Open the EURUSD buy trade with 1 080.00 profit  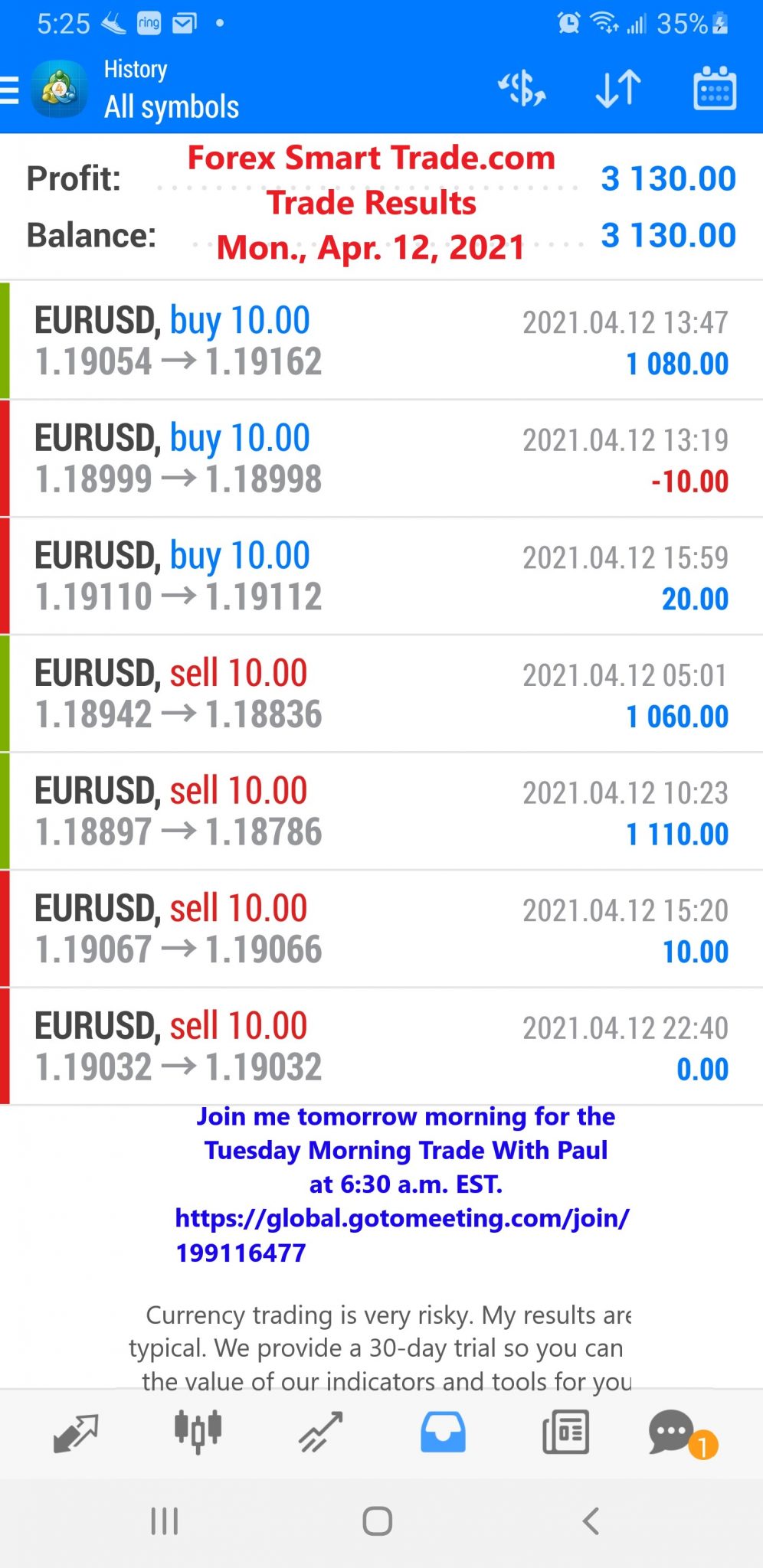381,341
